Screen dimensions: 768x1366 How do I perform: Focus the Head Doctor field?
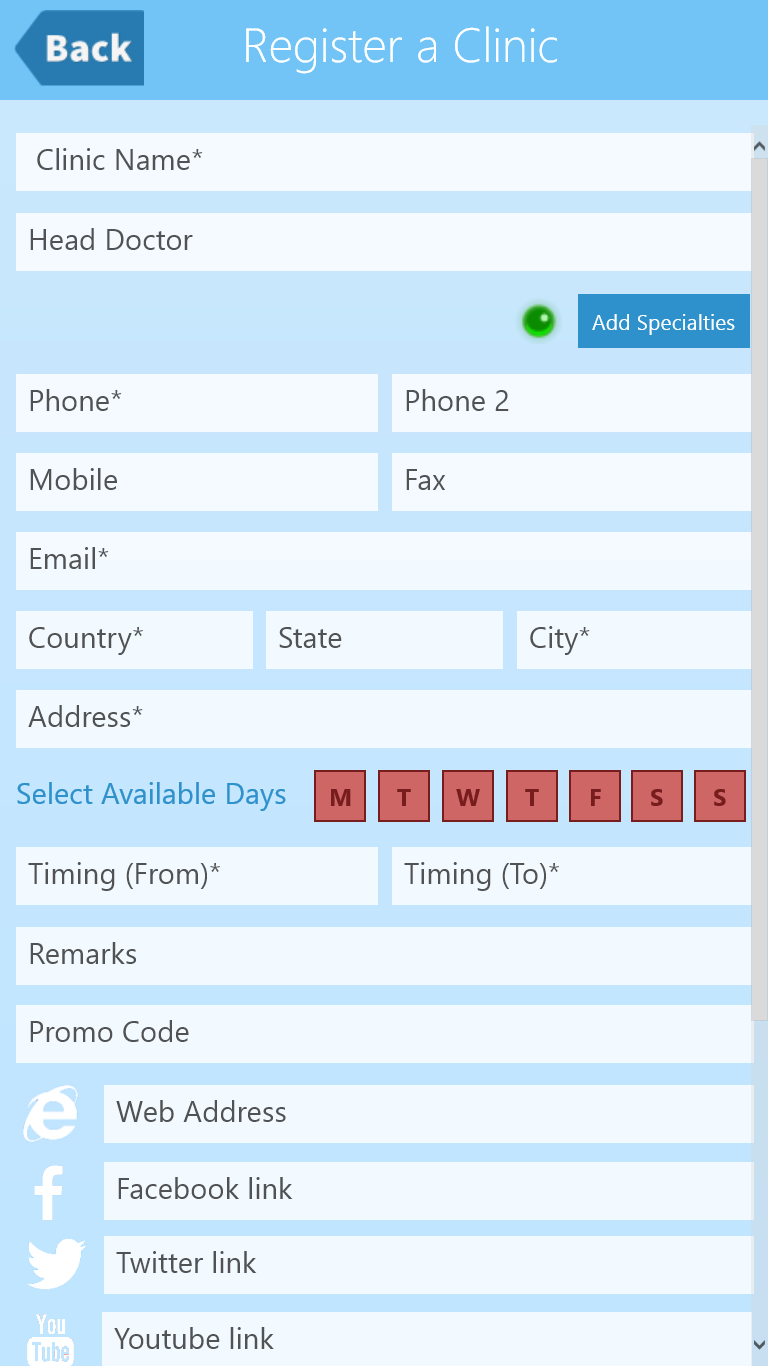point(383,241)
